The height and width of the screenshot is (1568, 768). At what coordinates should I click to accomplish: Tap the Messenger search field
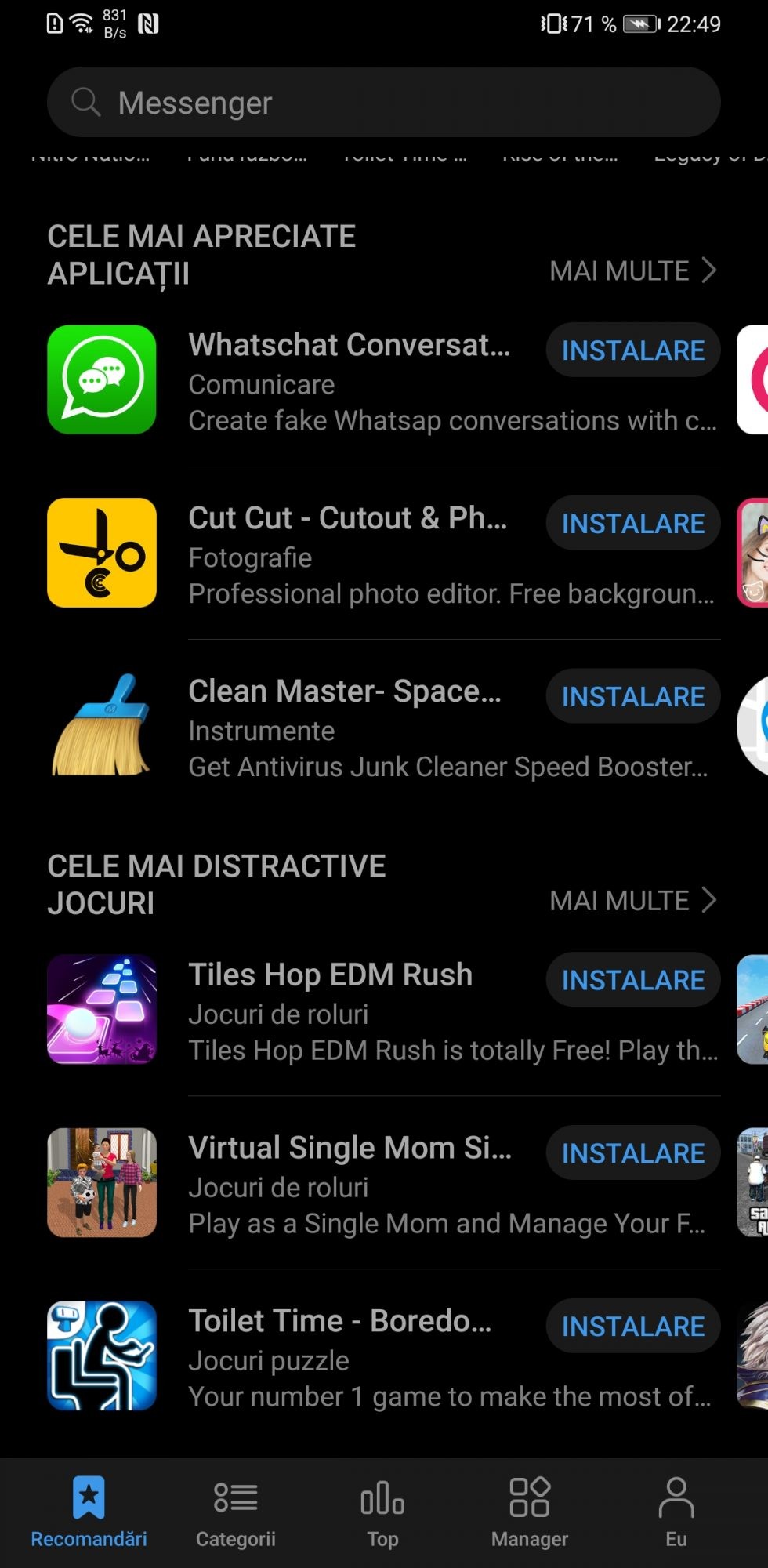tap(384, 103)
